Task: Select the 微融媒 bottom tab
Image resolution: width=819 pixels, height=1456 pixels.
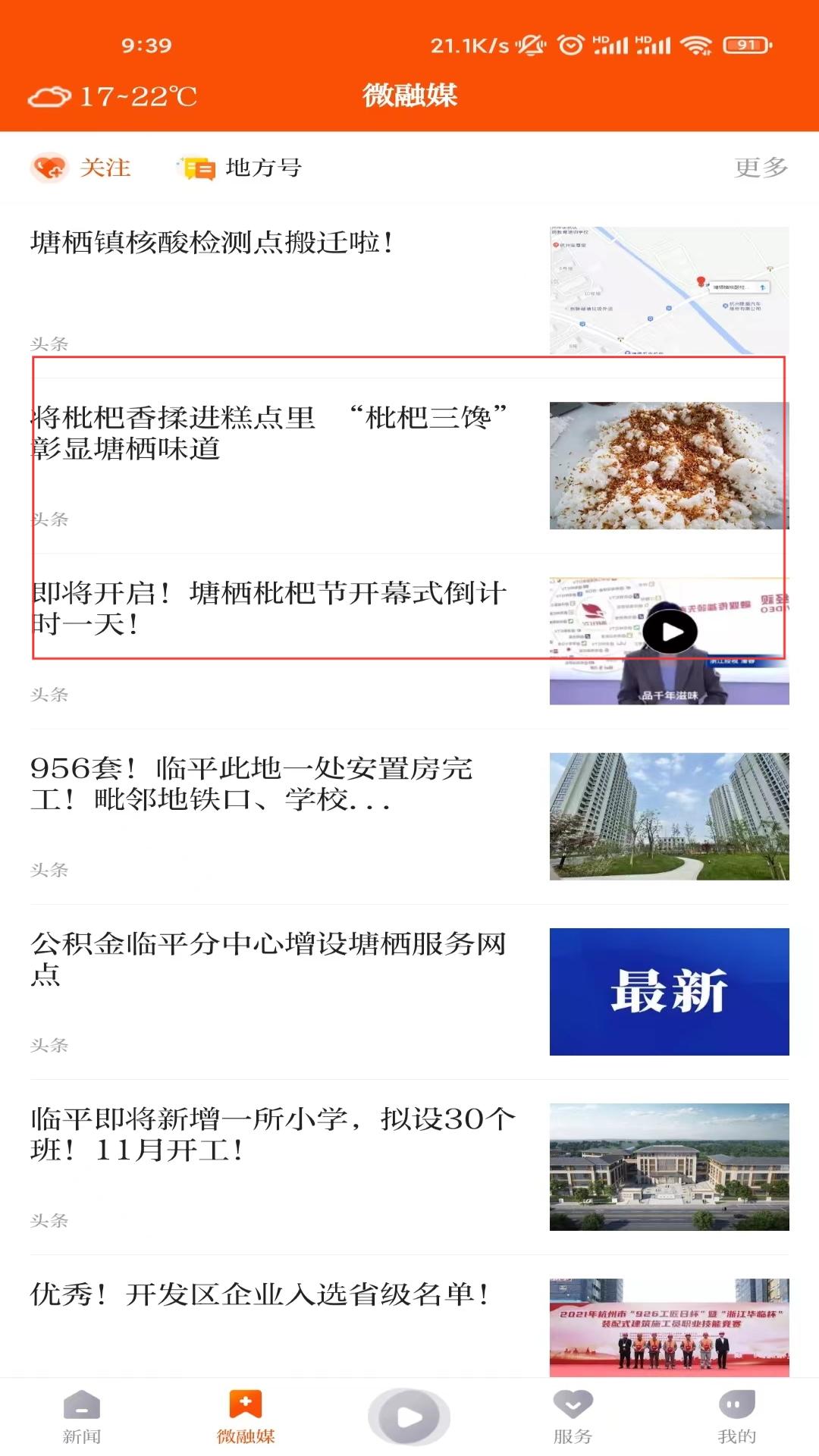Action: pyautogui.click(x=246, y=1416)
